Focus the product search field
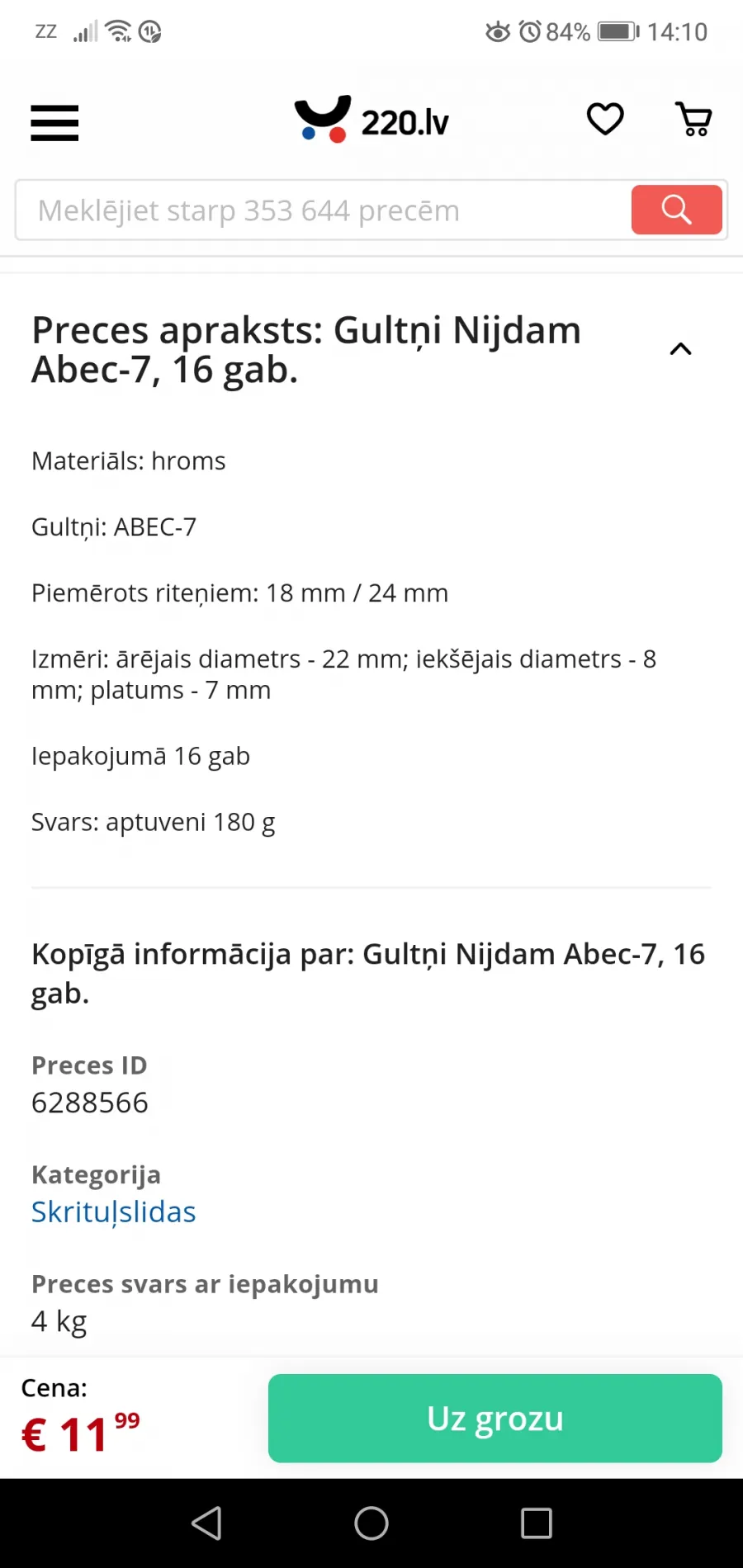743x1568 pixels. point(324,210)
